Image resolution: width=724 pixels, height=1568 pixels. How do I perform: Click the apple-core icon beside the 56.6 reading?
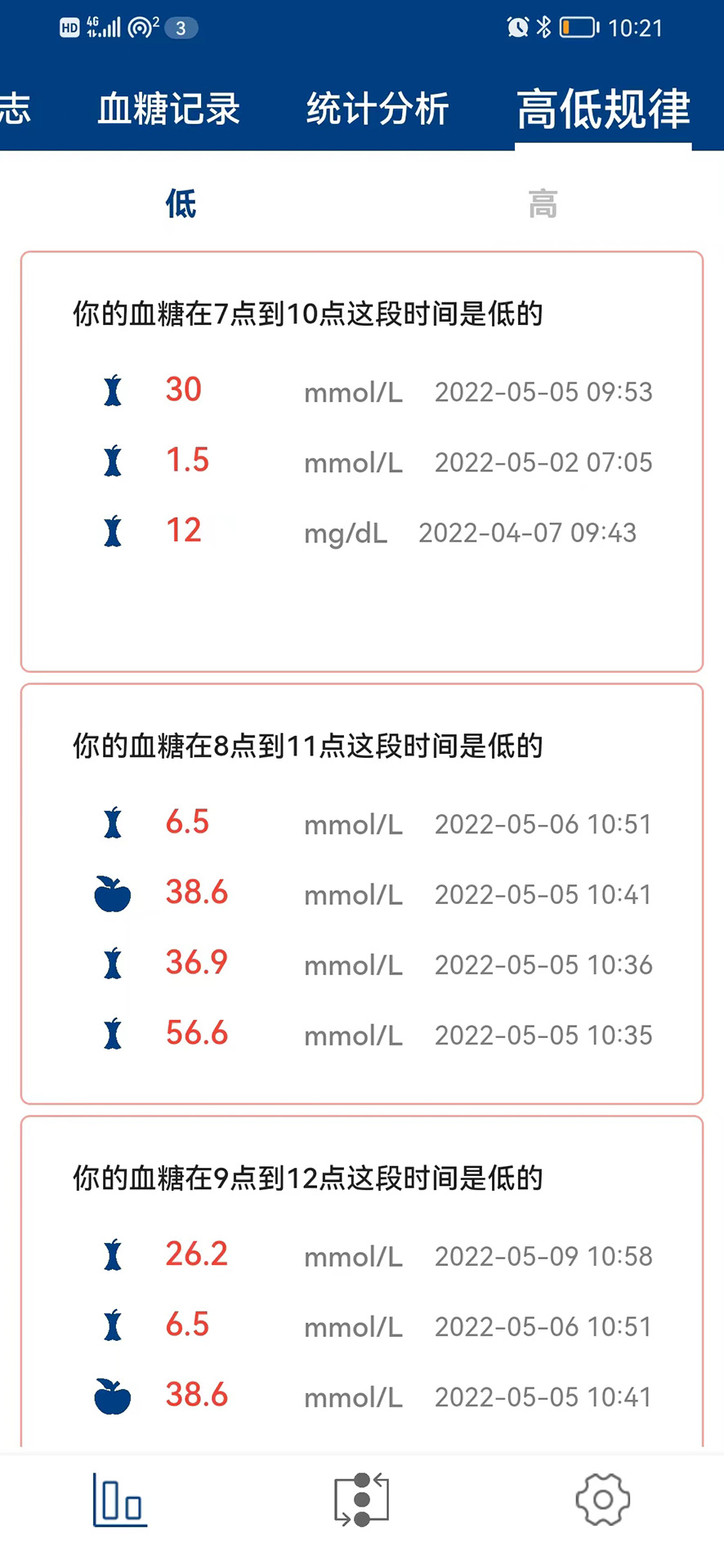click(x=113, y=1034)
